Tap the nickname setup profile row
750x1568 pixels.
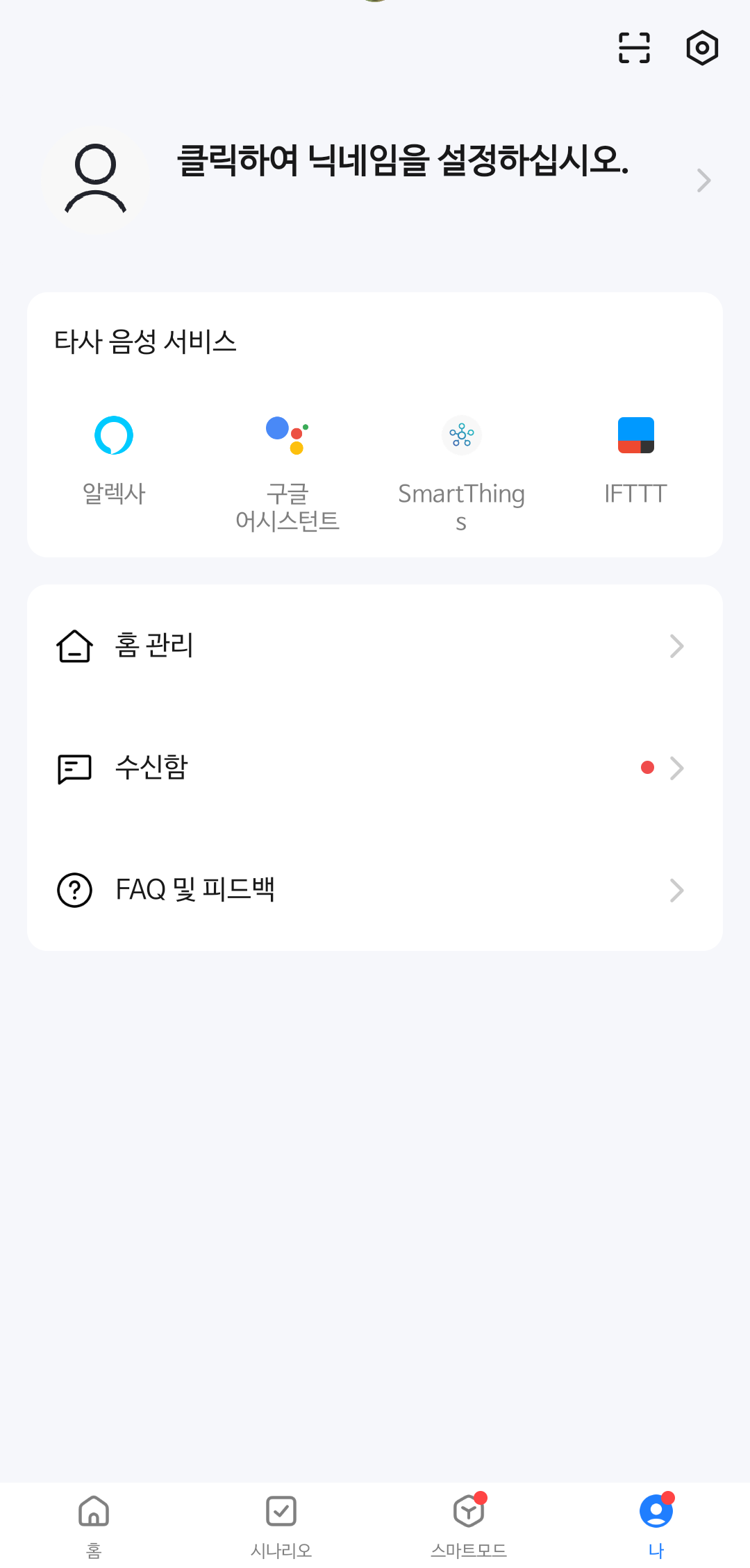[375, 180]
